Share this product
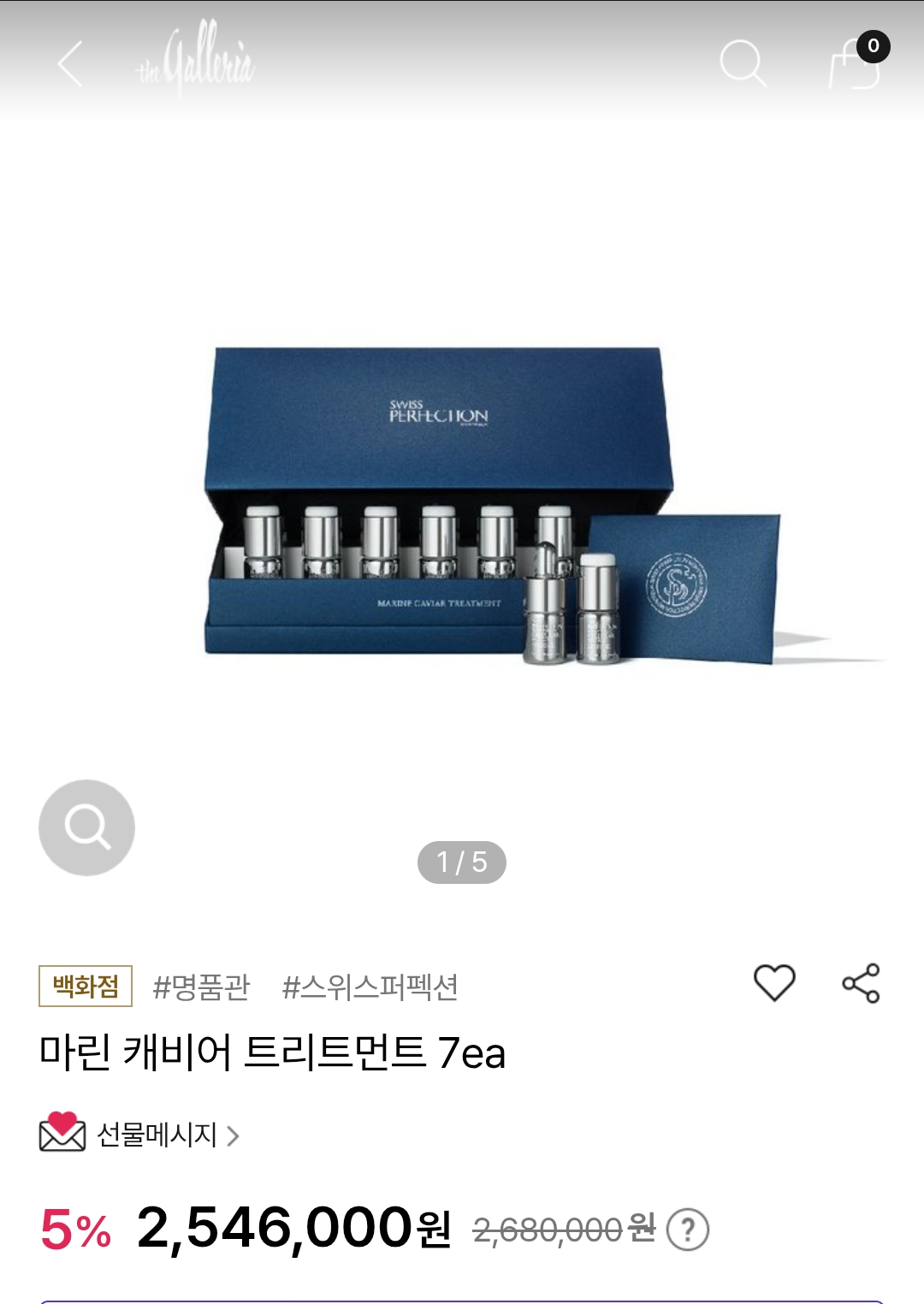 pyautogui.click(x=861, y=982)
